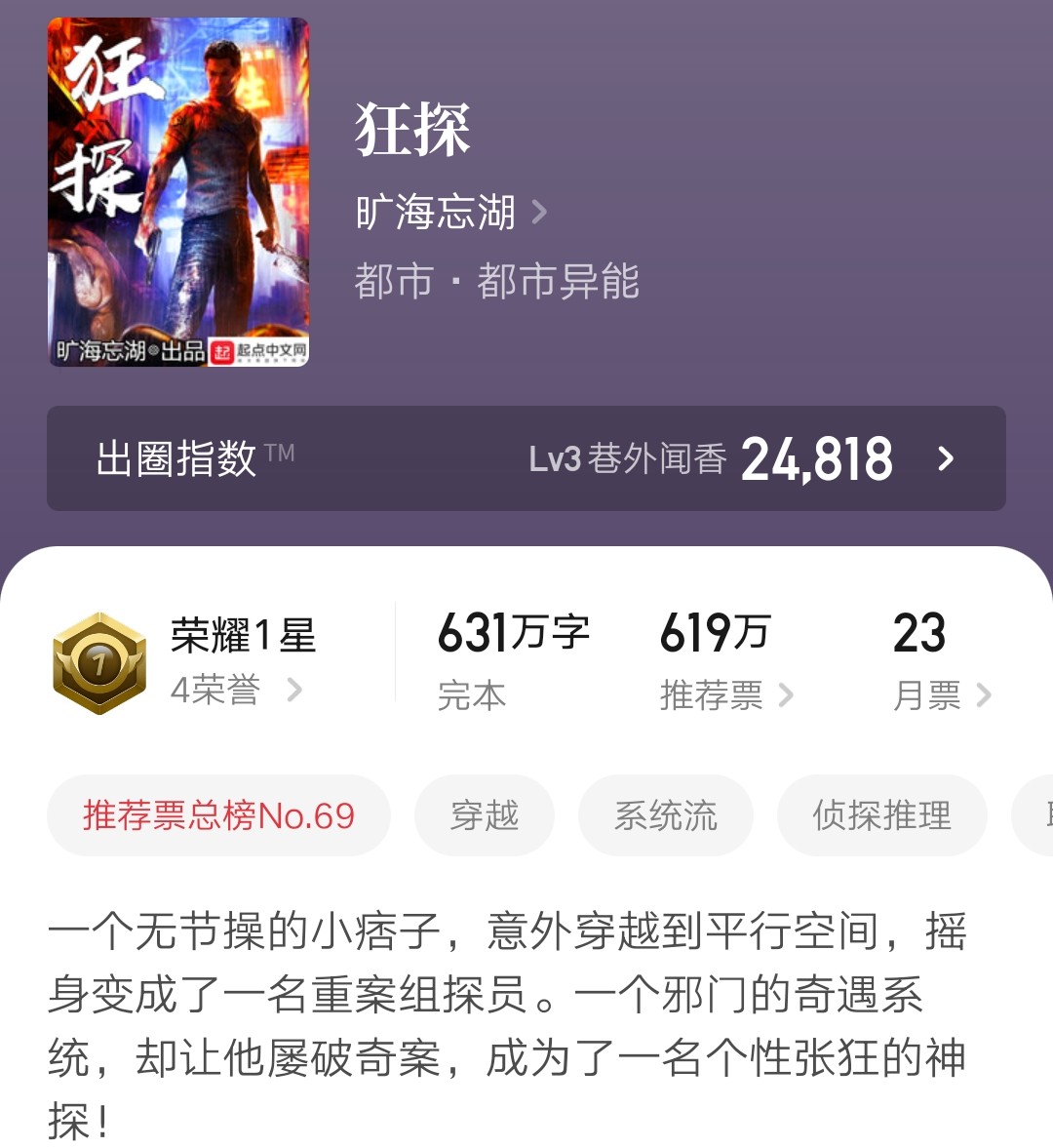Open the 出圈指数 details bar
1053x1148 pixels.
[x=526, y=458]
